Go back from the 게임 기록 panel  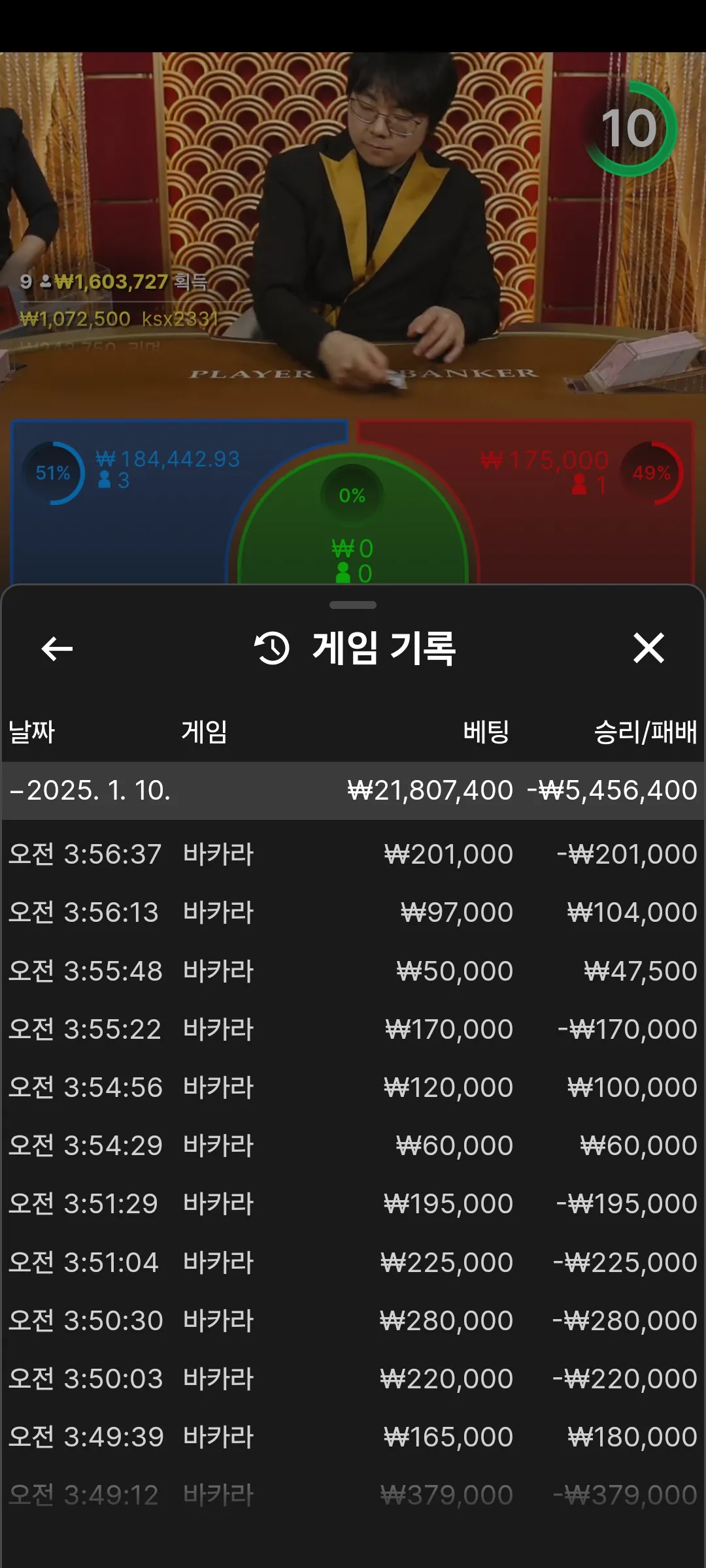pyautogui.click(x=57, y=649)
